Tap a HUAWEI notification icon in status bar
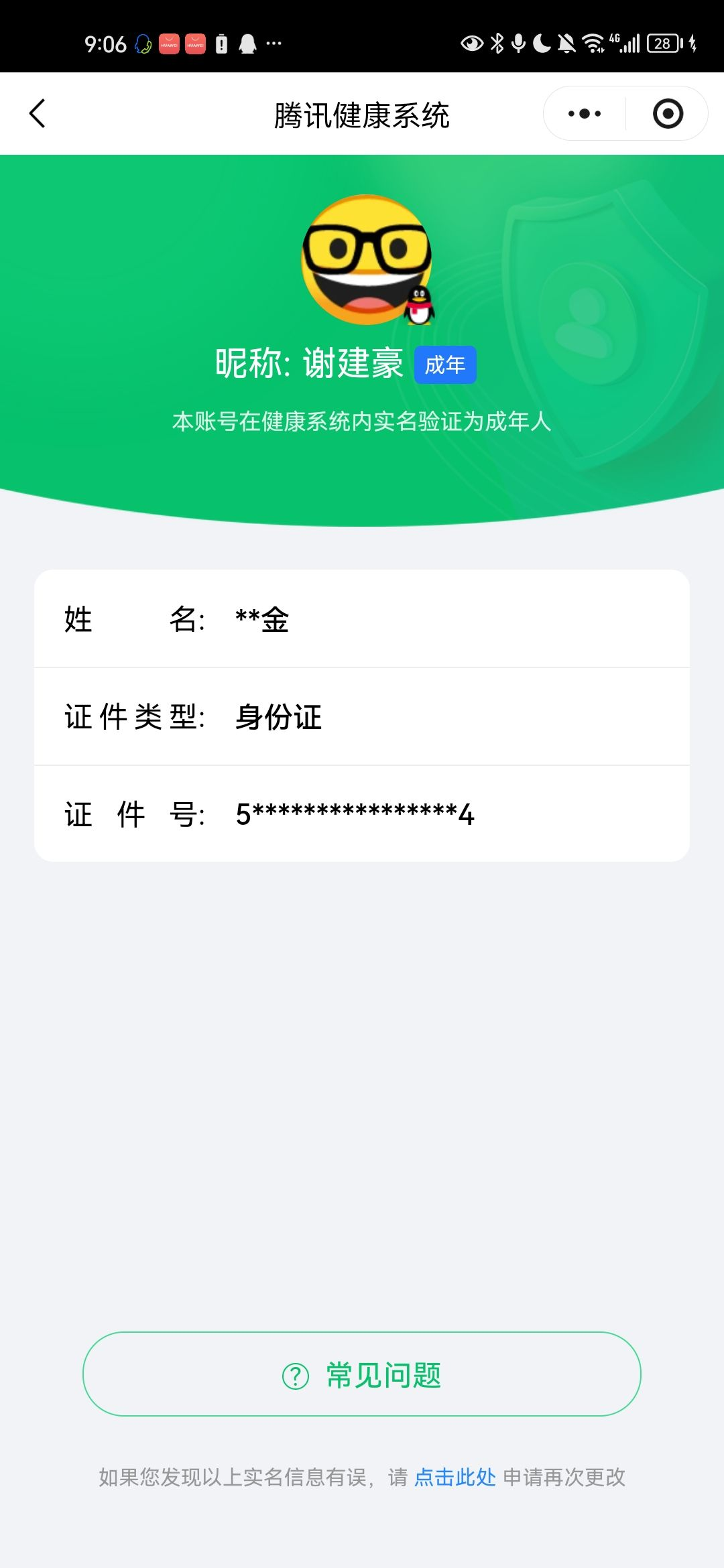 170,44
